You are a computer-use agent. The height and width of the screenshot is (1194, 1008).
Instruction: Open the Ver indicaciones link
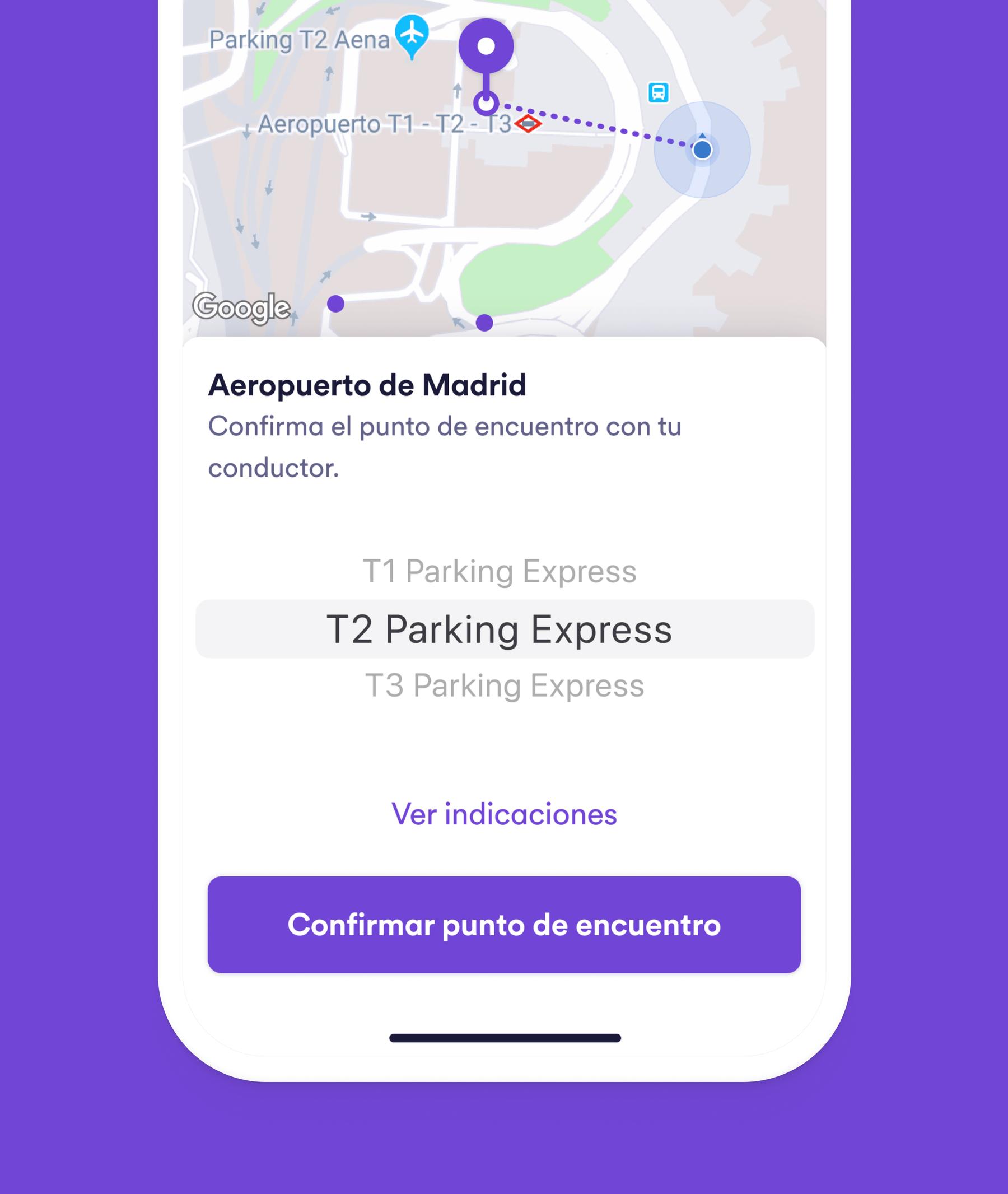[504, 814]
